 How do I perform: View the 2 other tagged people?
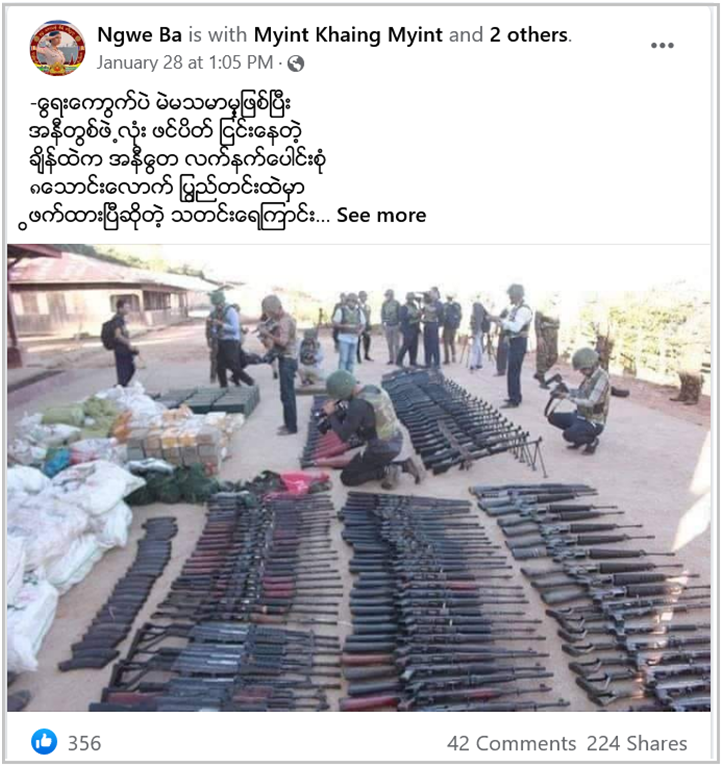point(528,34)
